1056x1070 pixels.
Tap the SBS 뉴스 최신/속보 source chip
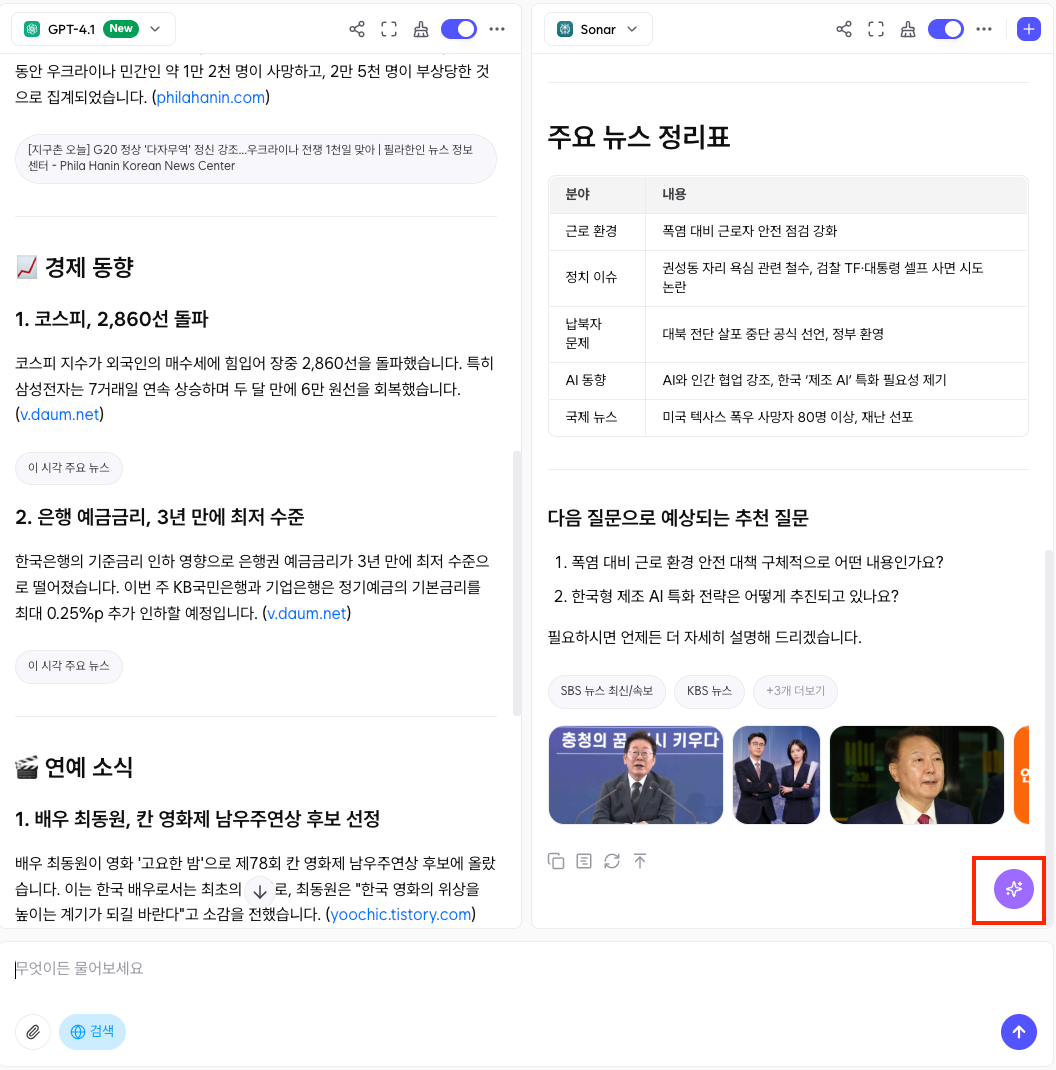(x=607, y=691)
